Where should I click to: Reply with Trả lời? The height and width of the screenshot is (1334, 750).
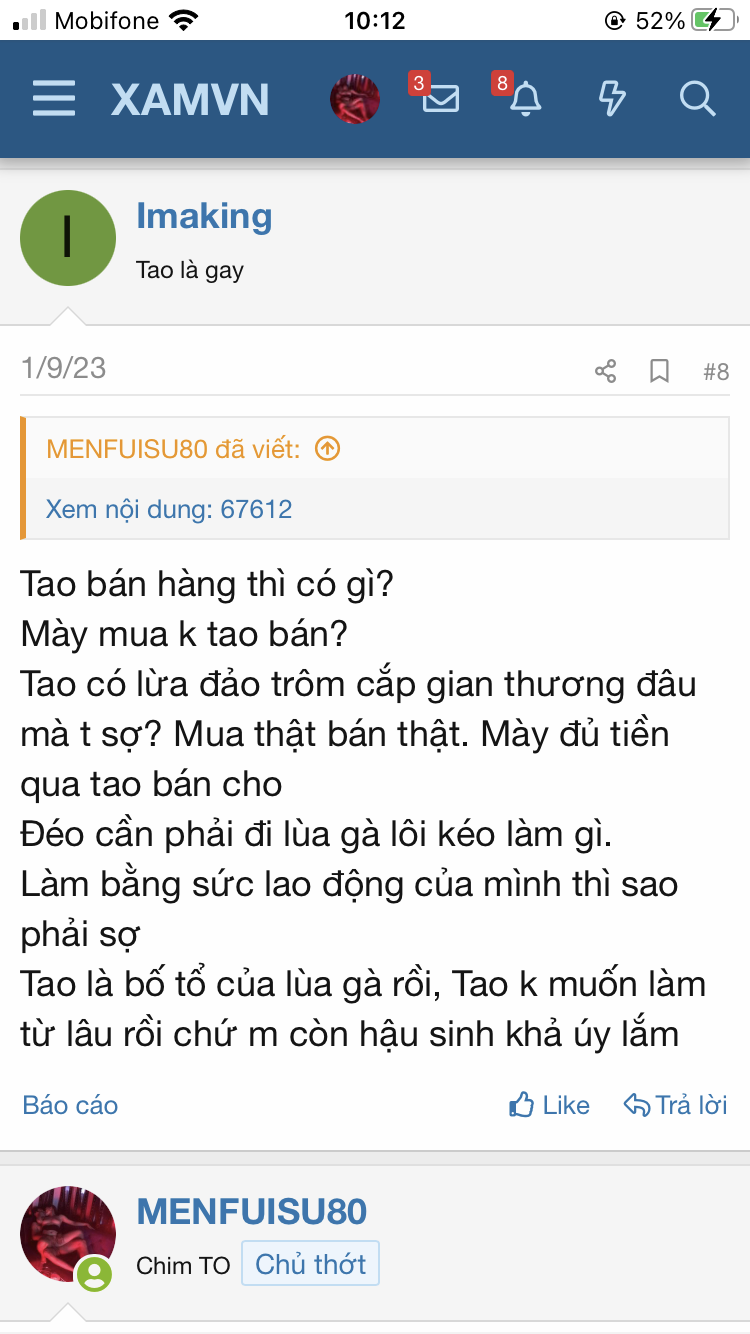(675, 1105)
